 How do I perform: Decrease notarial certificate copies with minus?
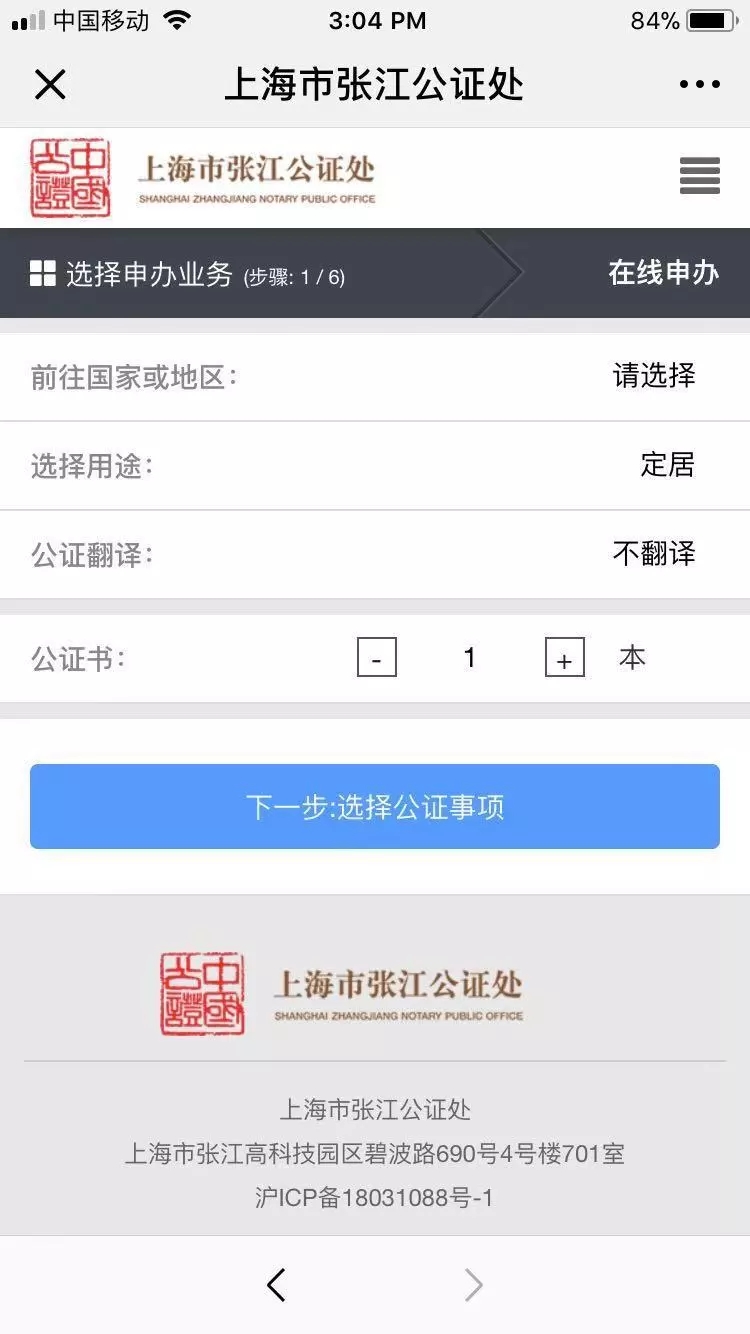click(x=377, y=658)
